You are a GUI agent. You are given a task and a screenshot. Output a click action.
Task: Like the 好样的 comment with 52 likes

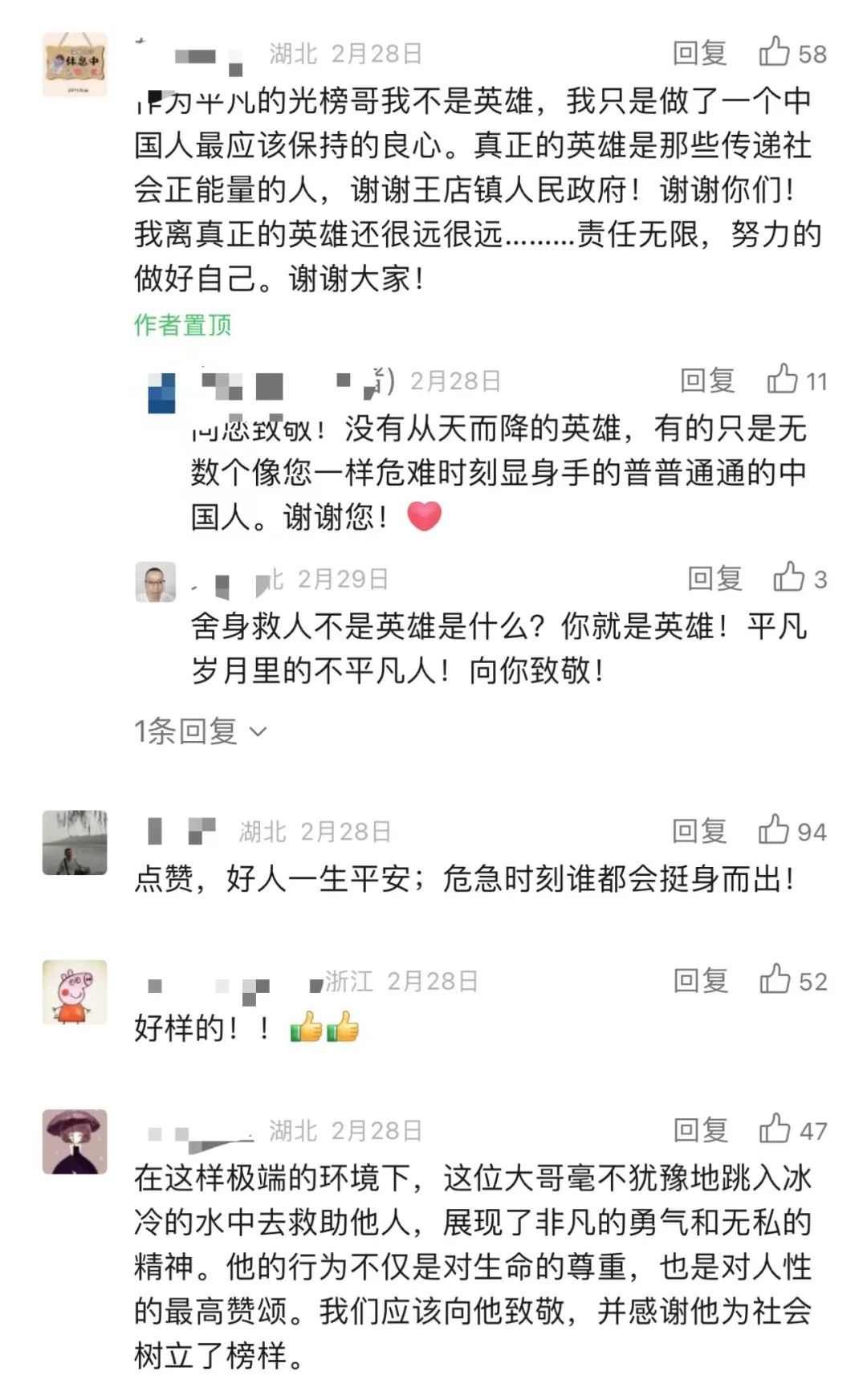793,981
